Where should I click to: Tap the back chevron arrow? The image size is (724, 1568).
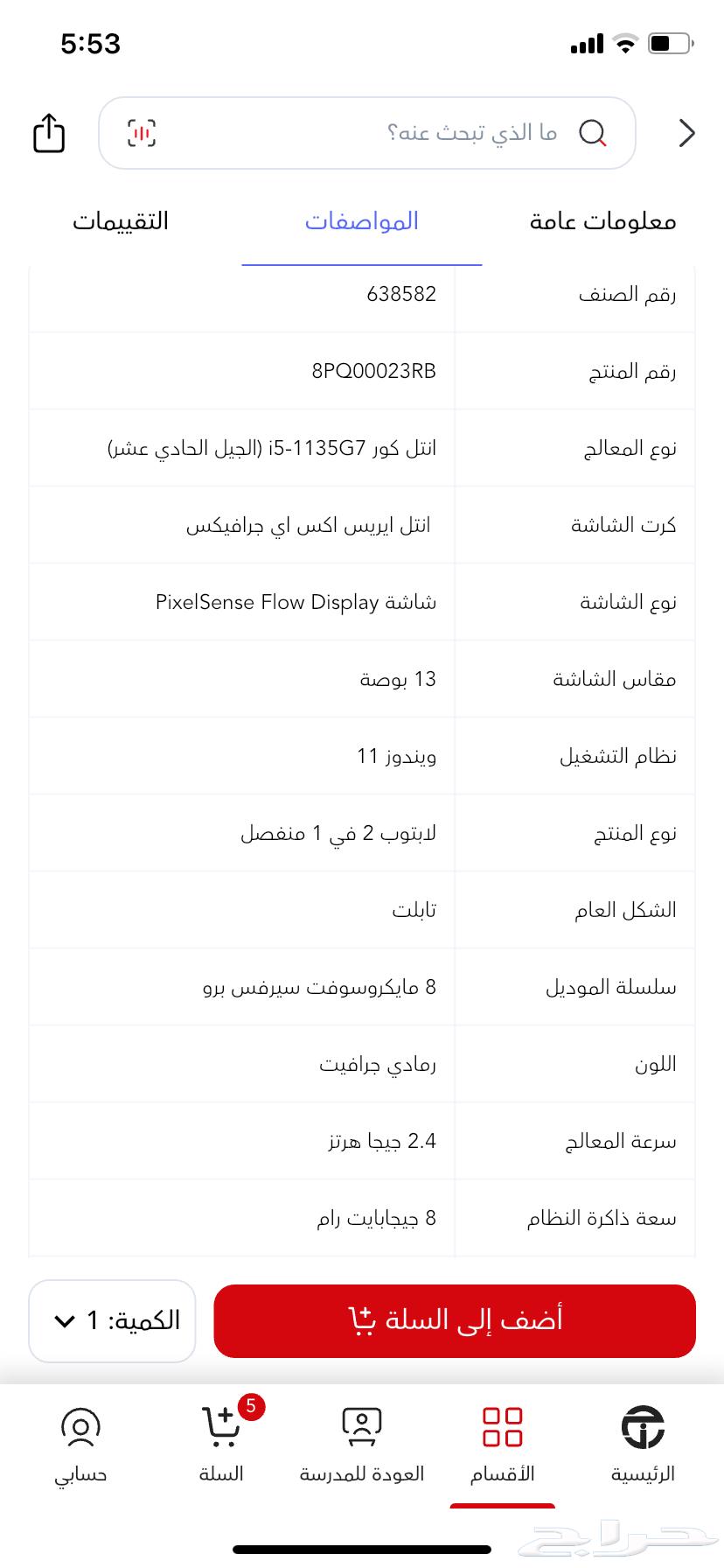[x=687, y=133]
